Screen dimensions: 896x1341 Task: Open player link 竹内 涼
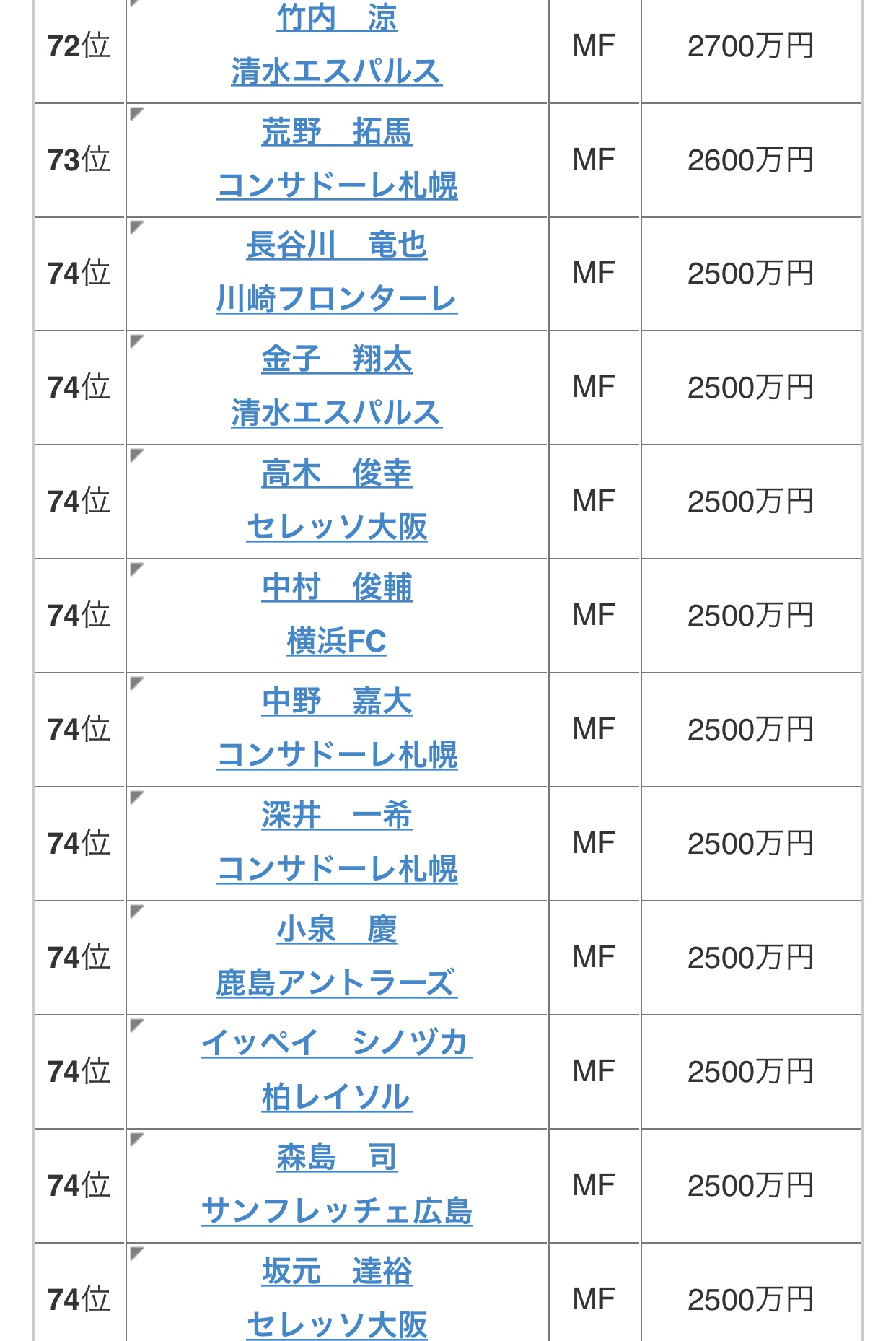pos(336,17)
